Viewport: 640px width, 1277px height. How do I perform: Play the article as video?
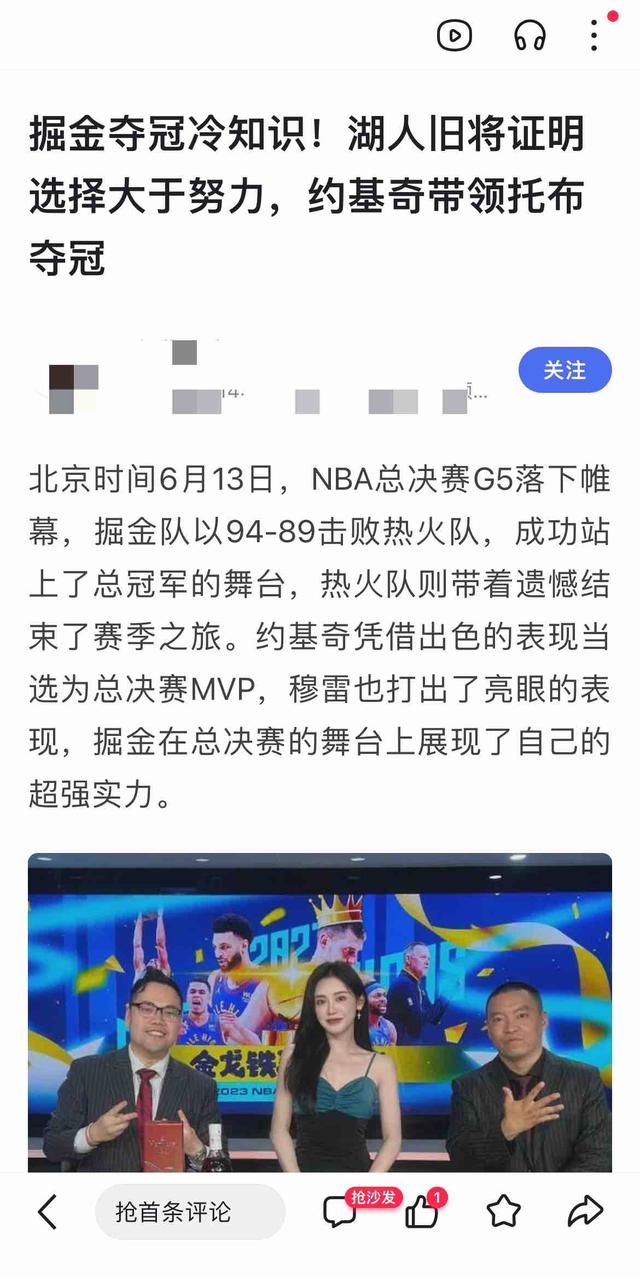pyautogui.click(x=455, y=36)
